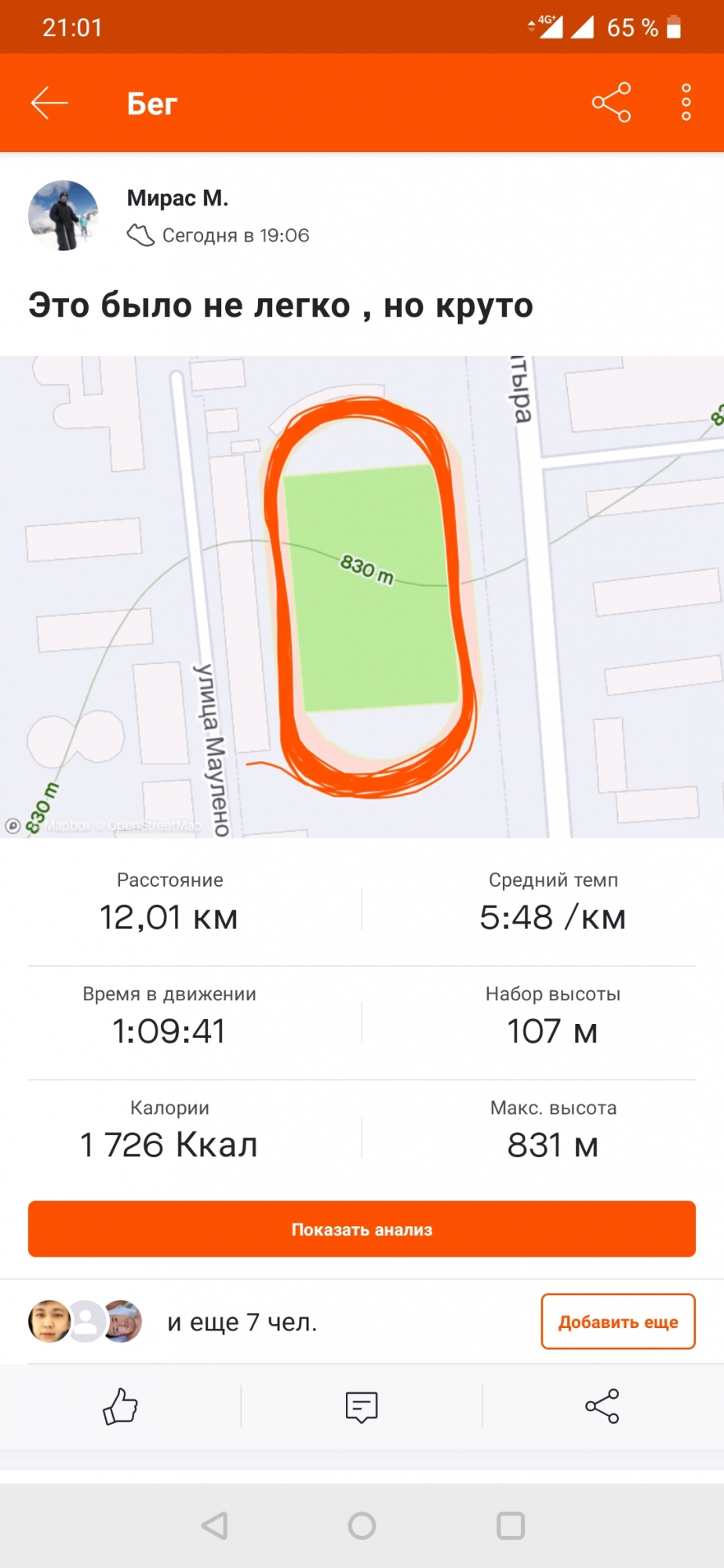Open the running route map
Screen dimensions: 724x1568
pyautogui.click(x=362, y=597)
